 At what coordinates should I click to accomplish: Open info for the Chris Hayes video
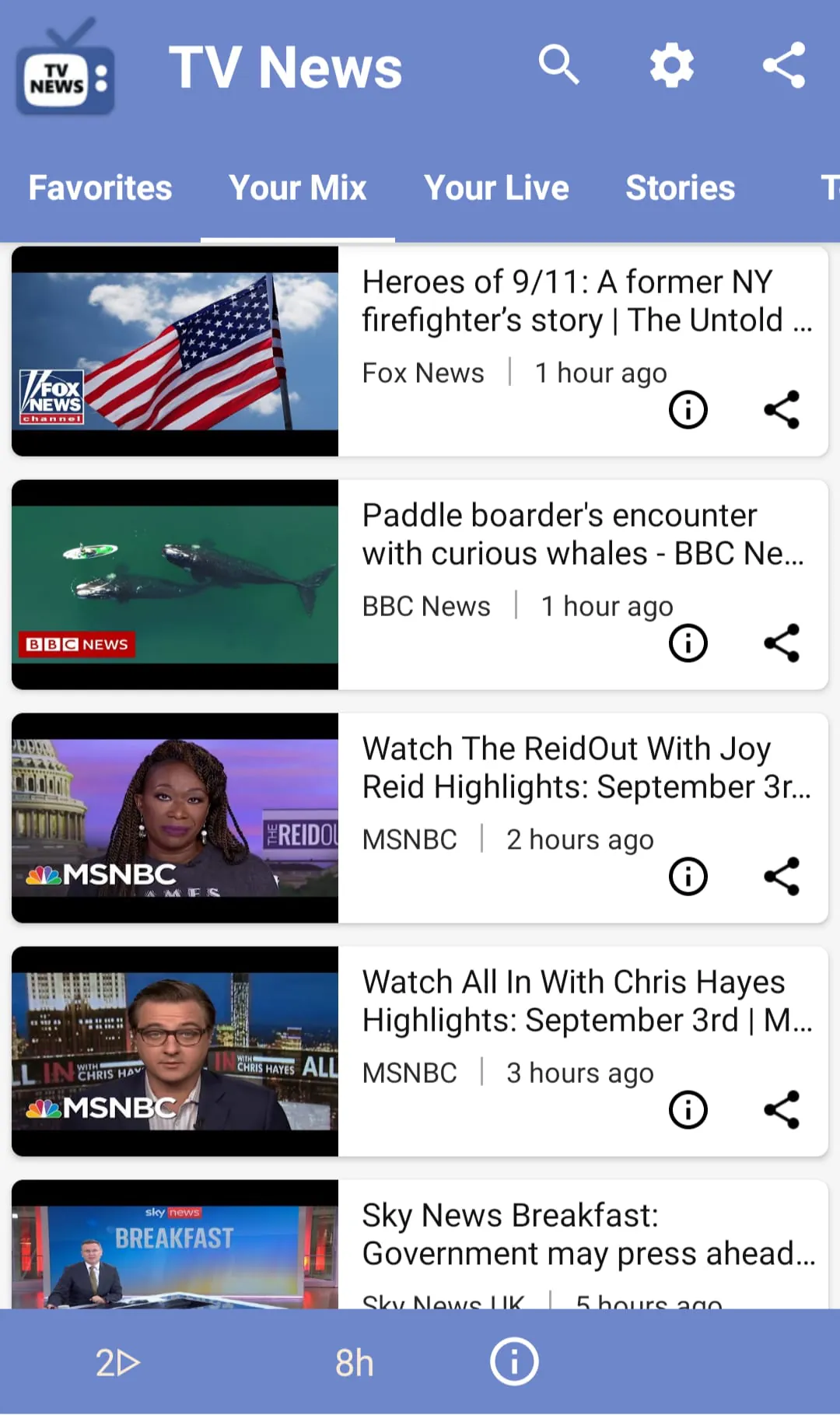pyautogui.click(x=687, y=1109)
